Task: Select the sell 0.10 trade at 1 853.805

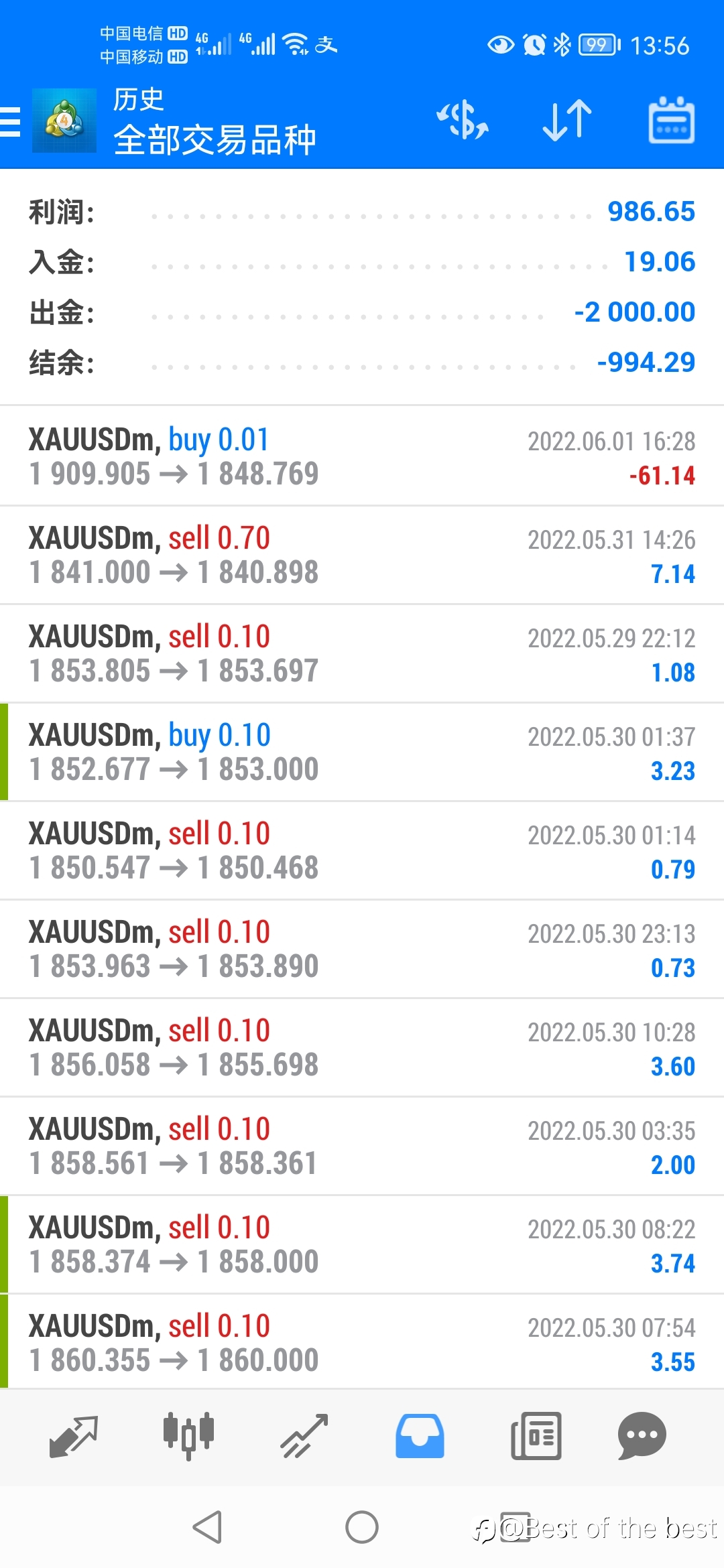Action: 362,653
